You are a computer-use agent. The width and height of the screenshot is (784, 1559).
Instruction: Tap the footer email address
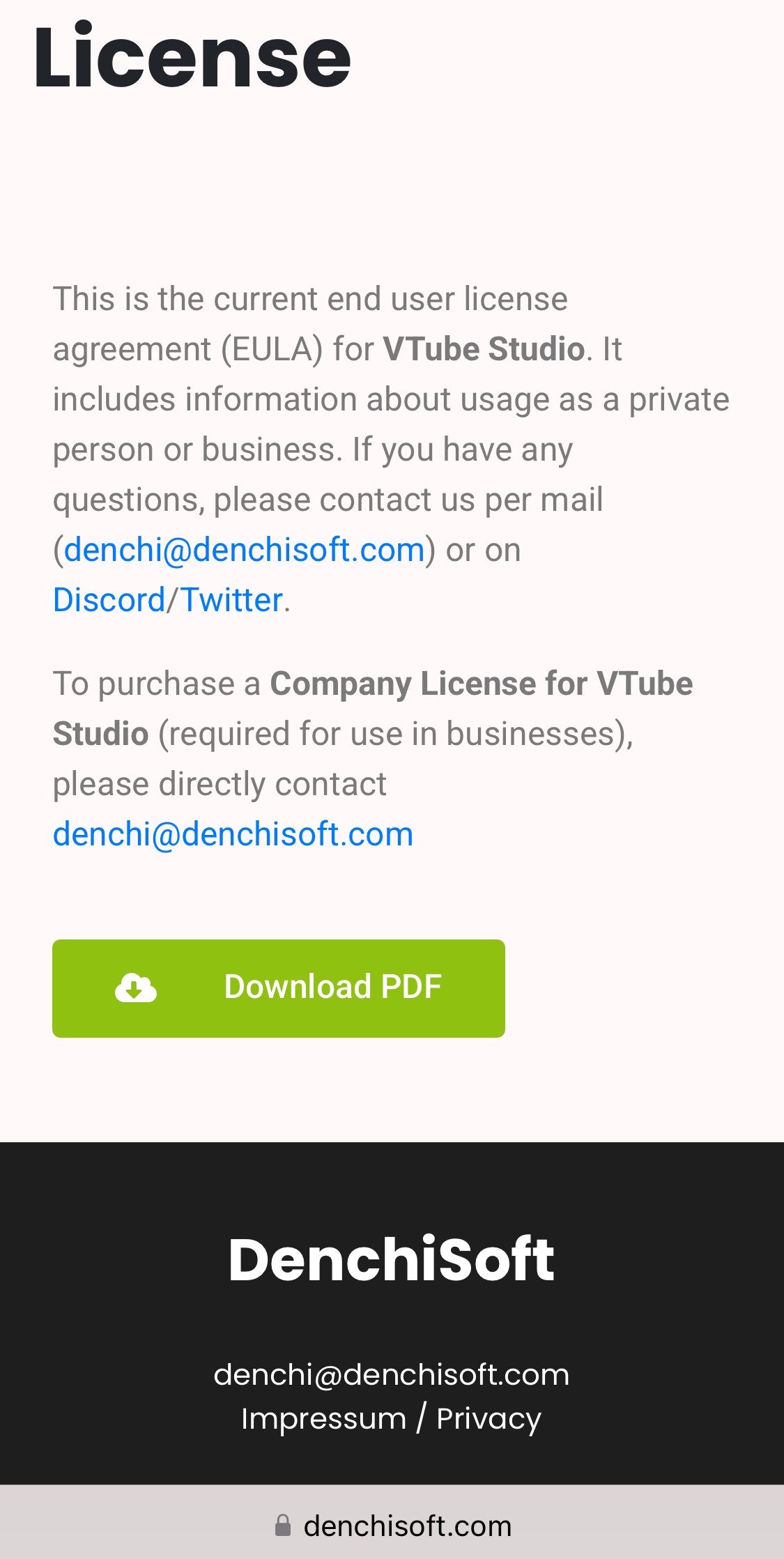click(x=392, y=1374)
